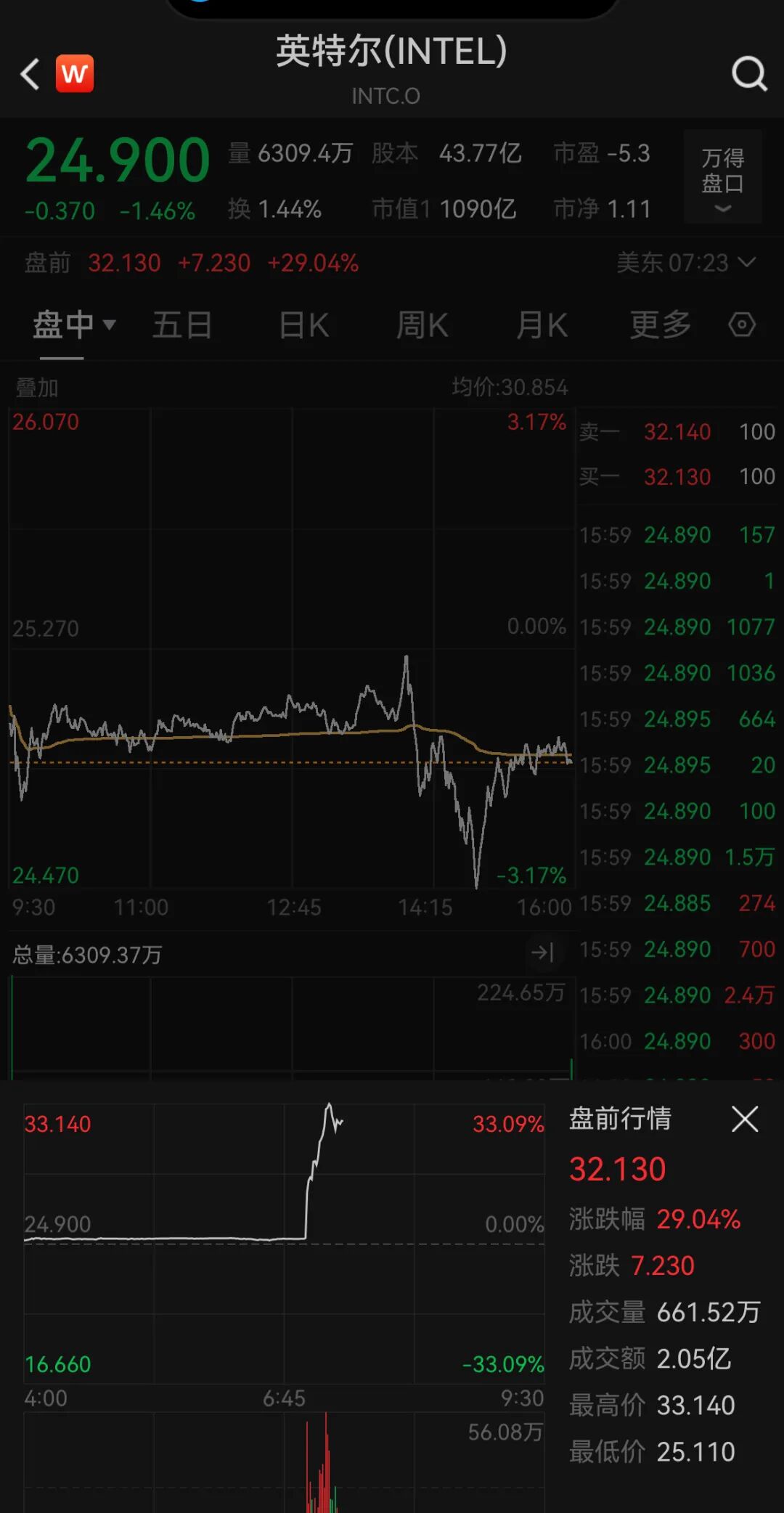The height and width of the screenshot is (1513, 784).
Task: Open the 美东 07:23 time dropdown
Action: [x=686, y=263]
